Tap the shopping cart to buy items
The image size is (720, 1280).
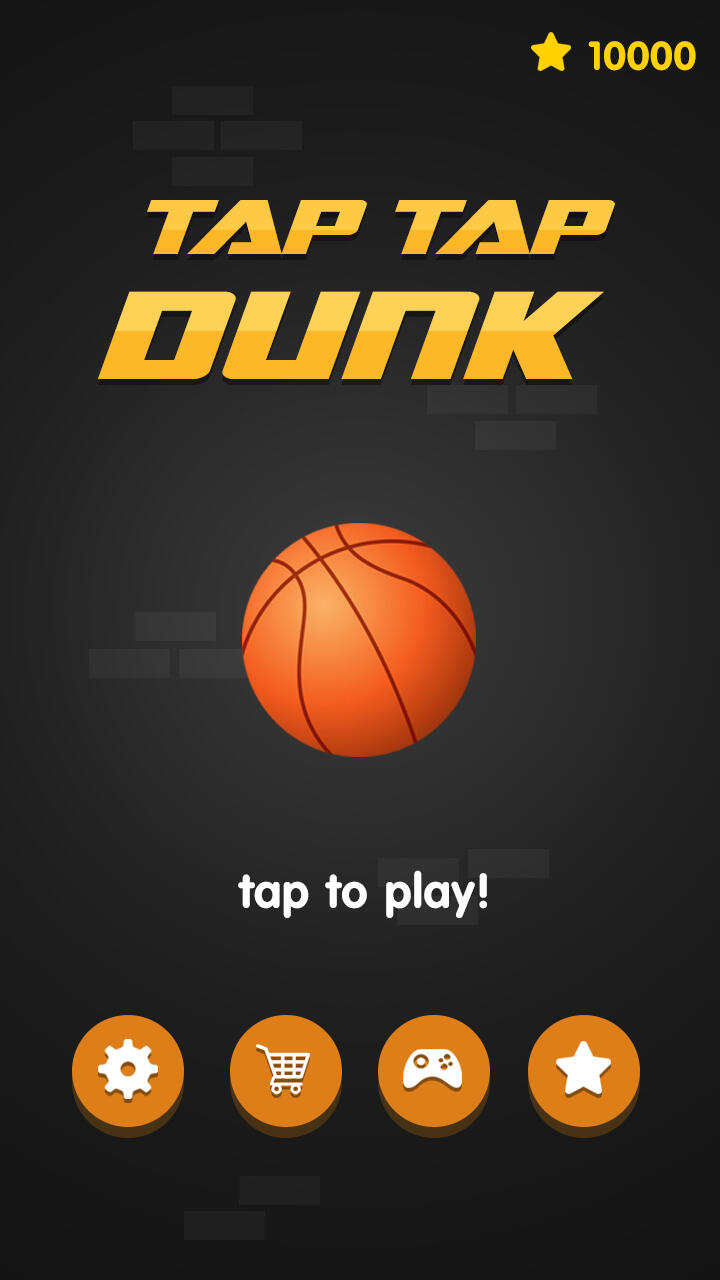click(x=286, y=1069)
